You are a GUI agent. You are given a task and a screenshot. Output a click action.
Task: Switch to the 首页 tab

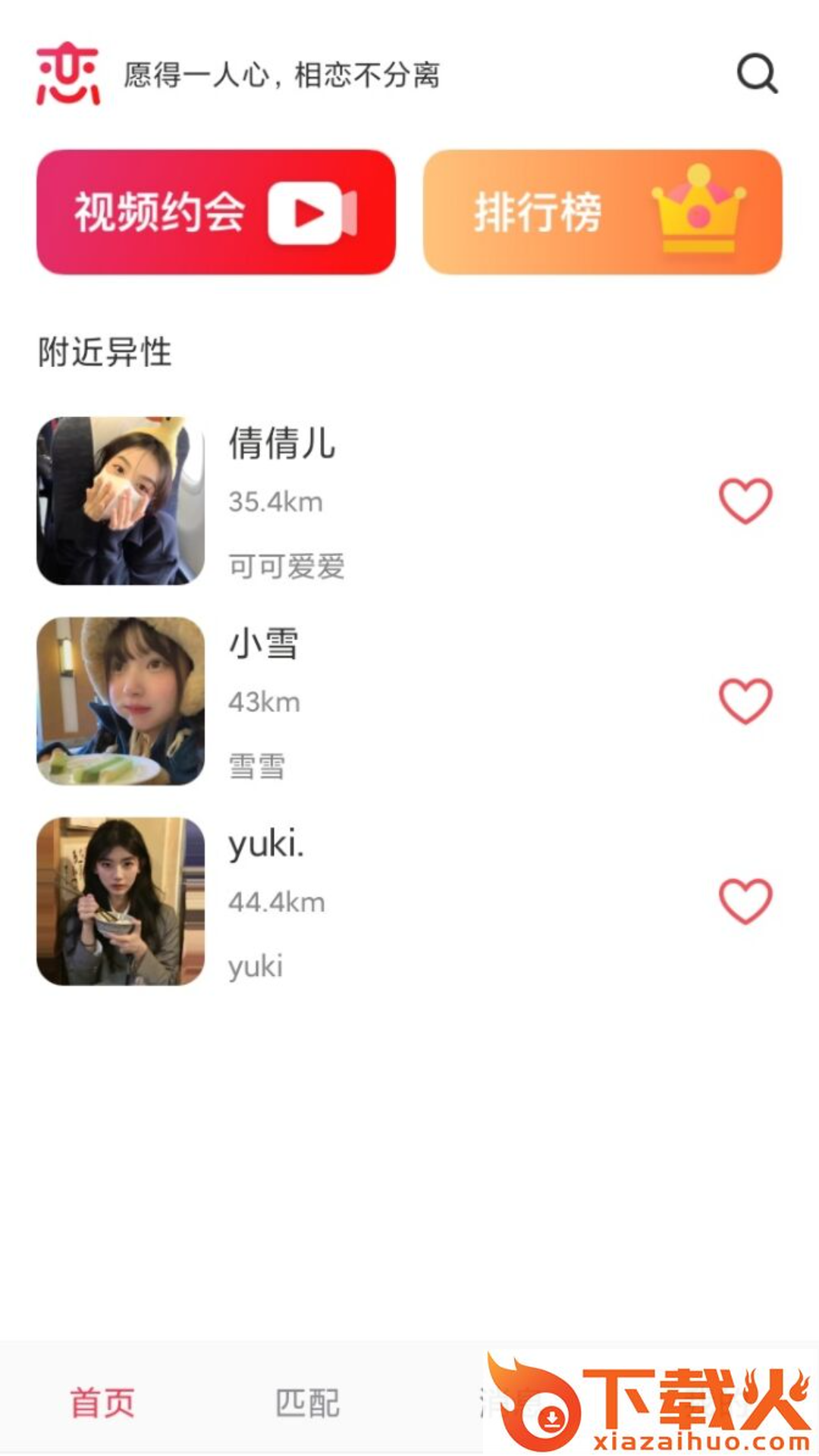pyautogui.click(x=102, y=1403)
